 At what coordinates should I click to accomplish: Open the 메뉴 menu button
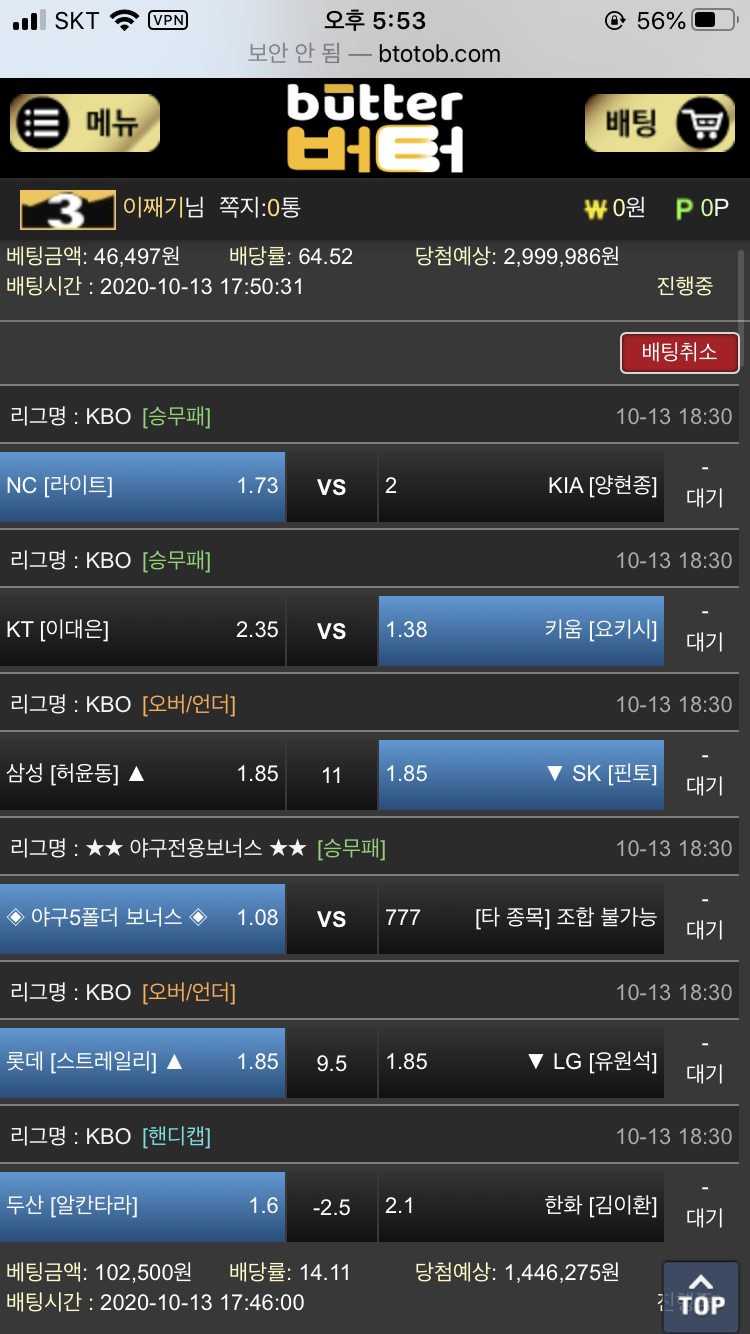85,124
